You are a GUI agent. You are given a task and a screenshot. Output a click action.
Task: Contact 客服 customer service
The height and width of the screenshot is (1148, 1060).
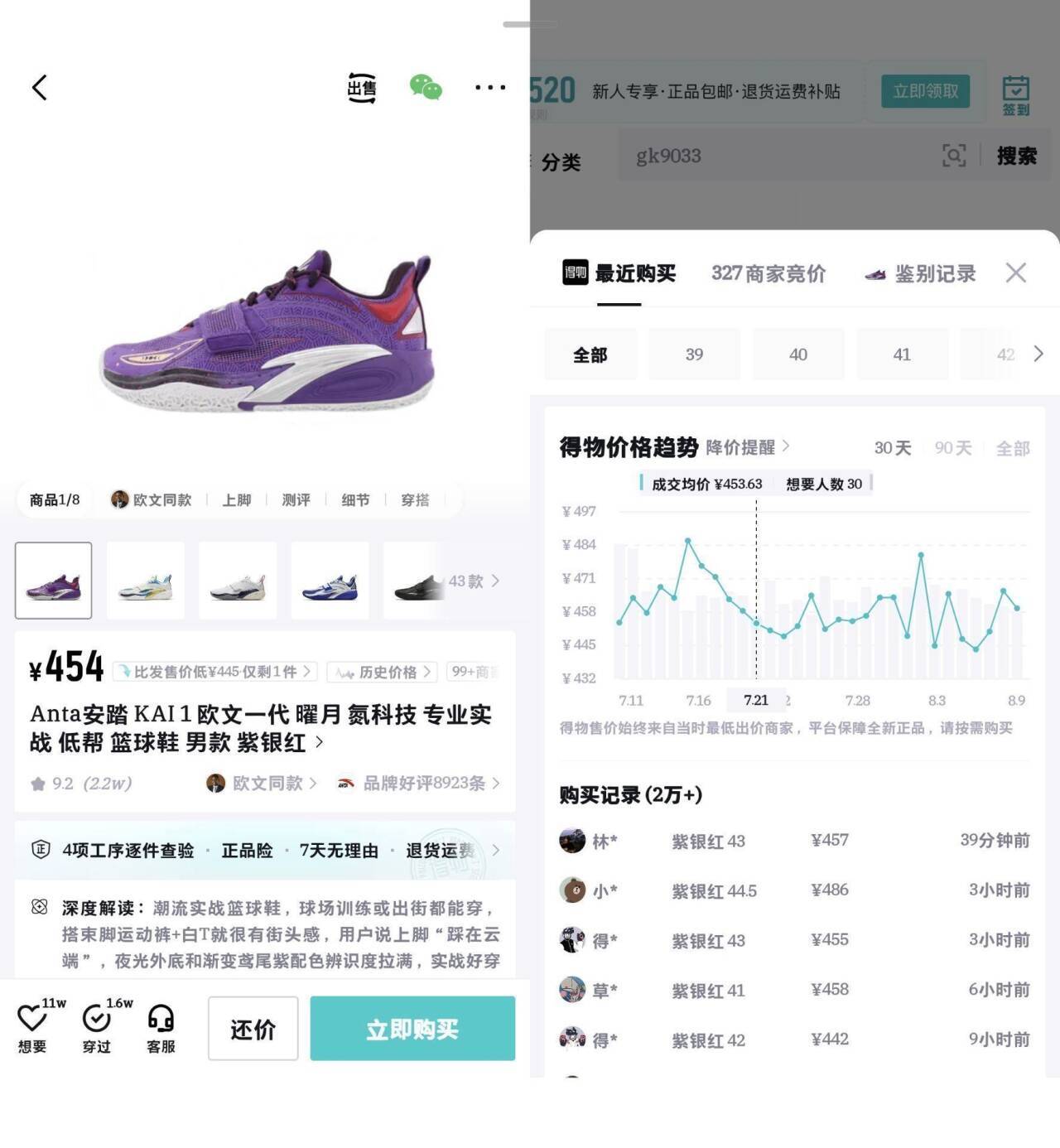click(161, 1029)
